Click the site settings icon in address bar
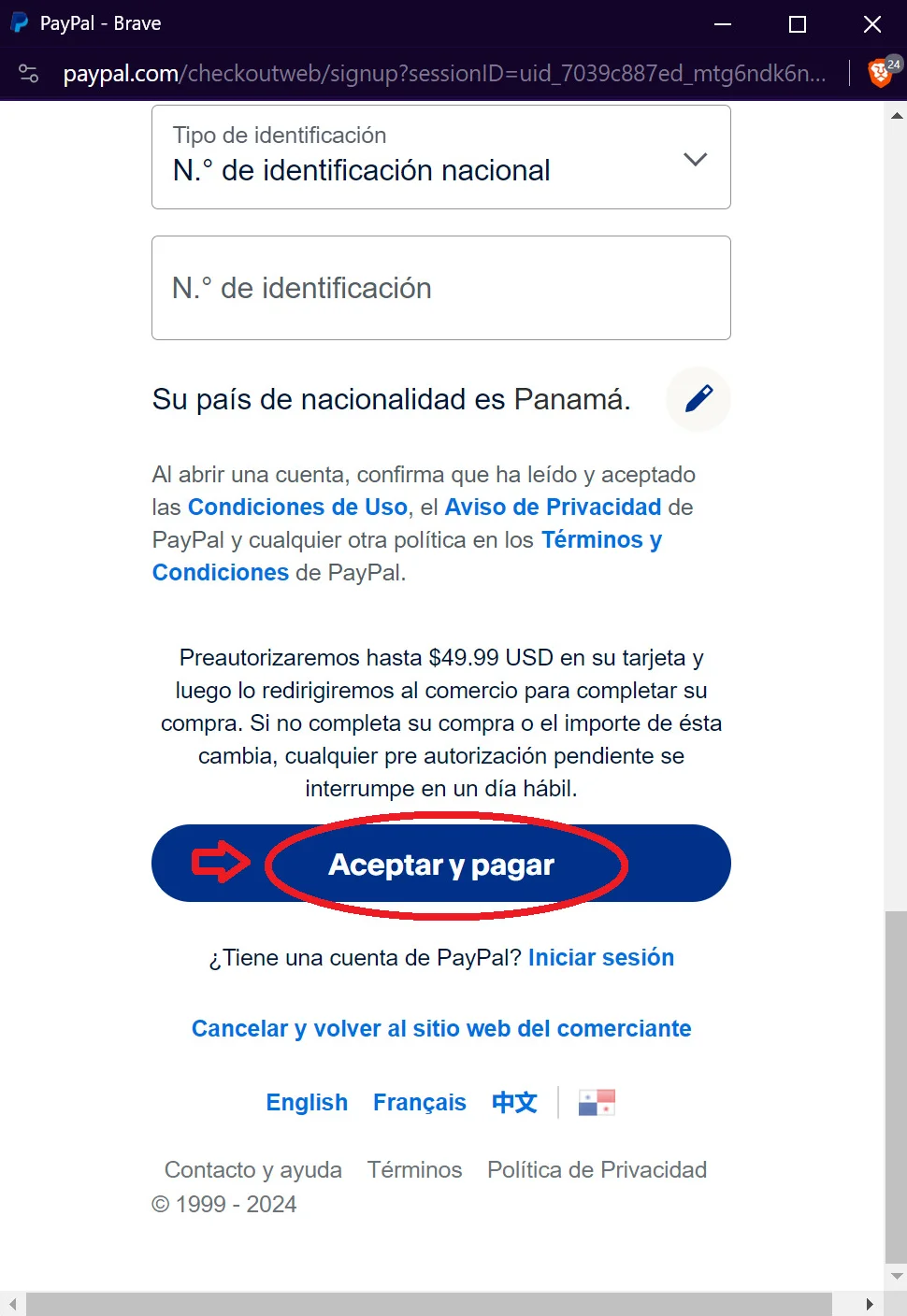The height and width of the screenshot is (1316, 907). pyautogui.click(x=28, y=73)
